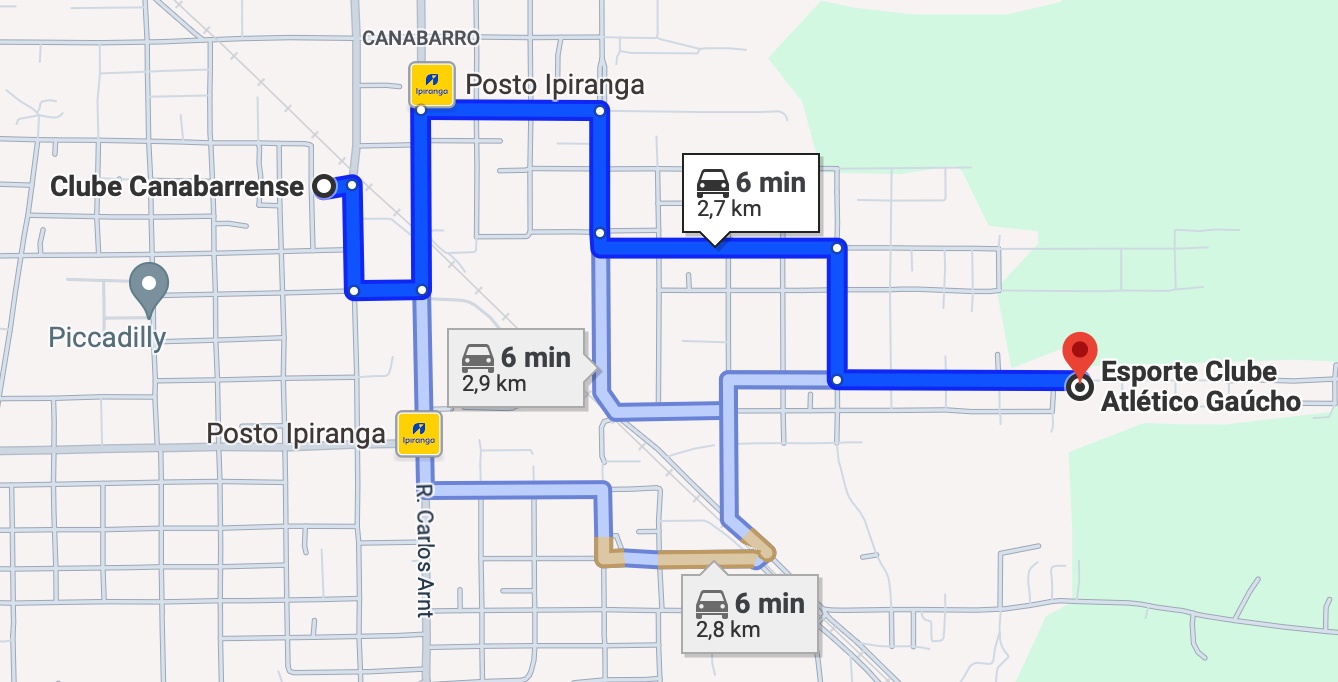
Task: Select the 2,9 km alternative route
Action: point(515,368)
